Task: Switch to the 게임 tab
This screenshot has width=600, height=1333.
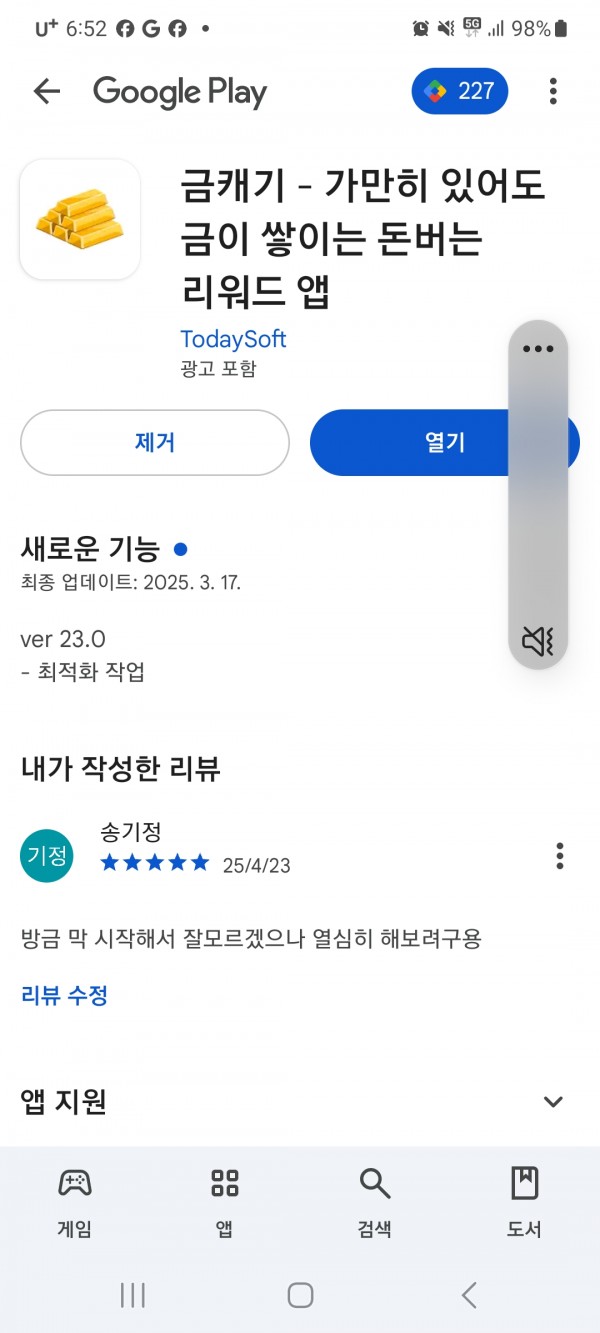Action: coord(75,1202)
